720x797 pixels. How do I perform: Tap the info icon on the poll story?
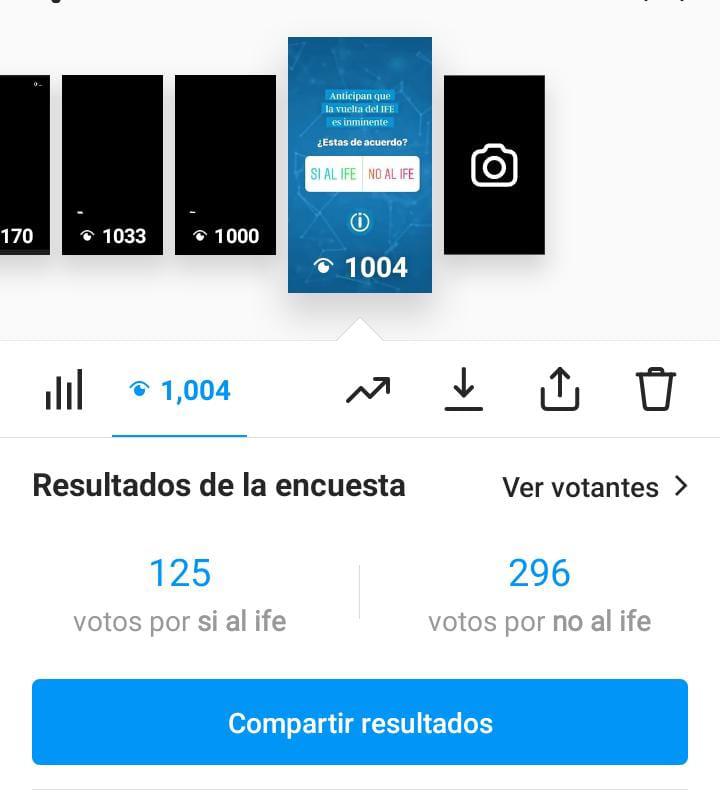359,222
